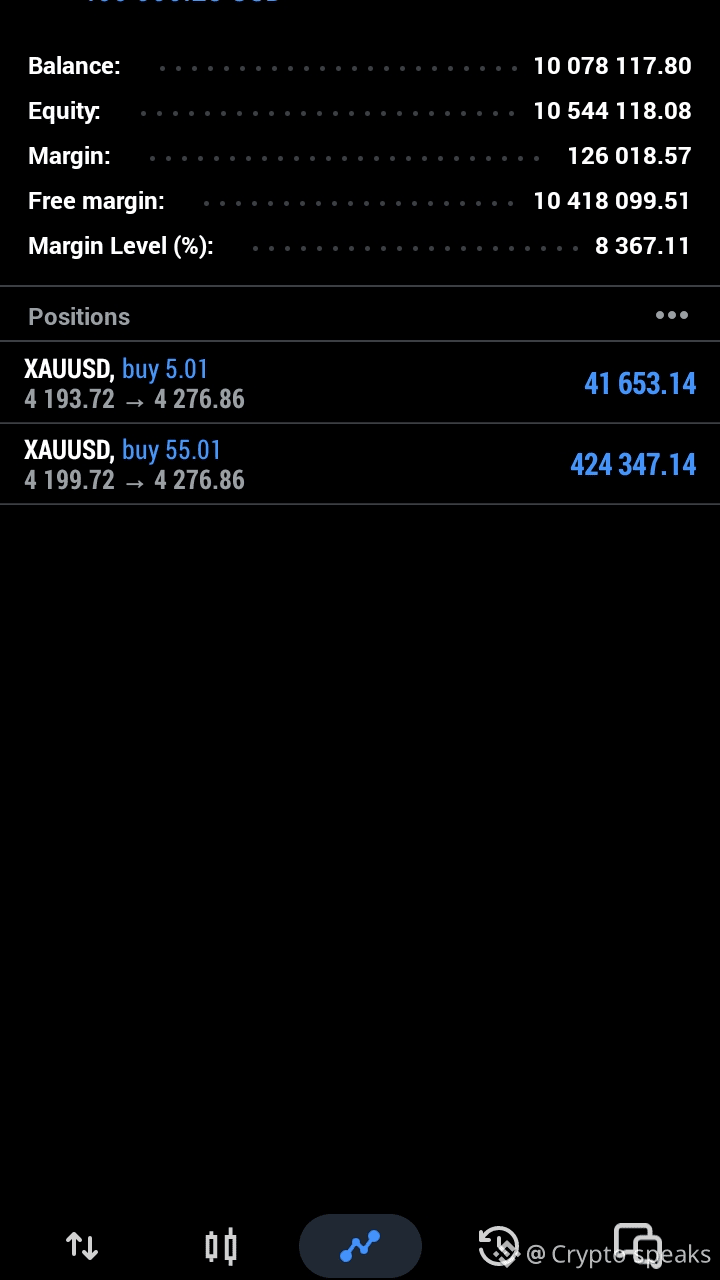Open the XAUUSD buy 55.01 position

click(x=360, y=464)
